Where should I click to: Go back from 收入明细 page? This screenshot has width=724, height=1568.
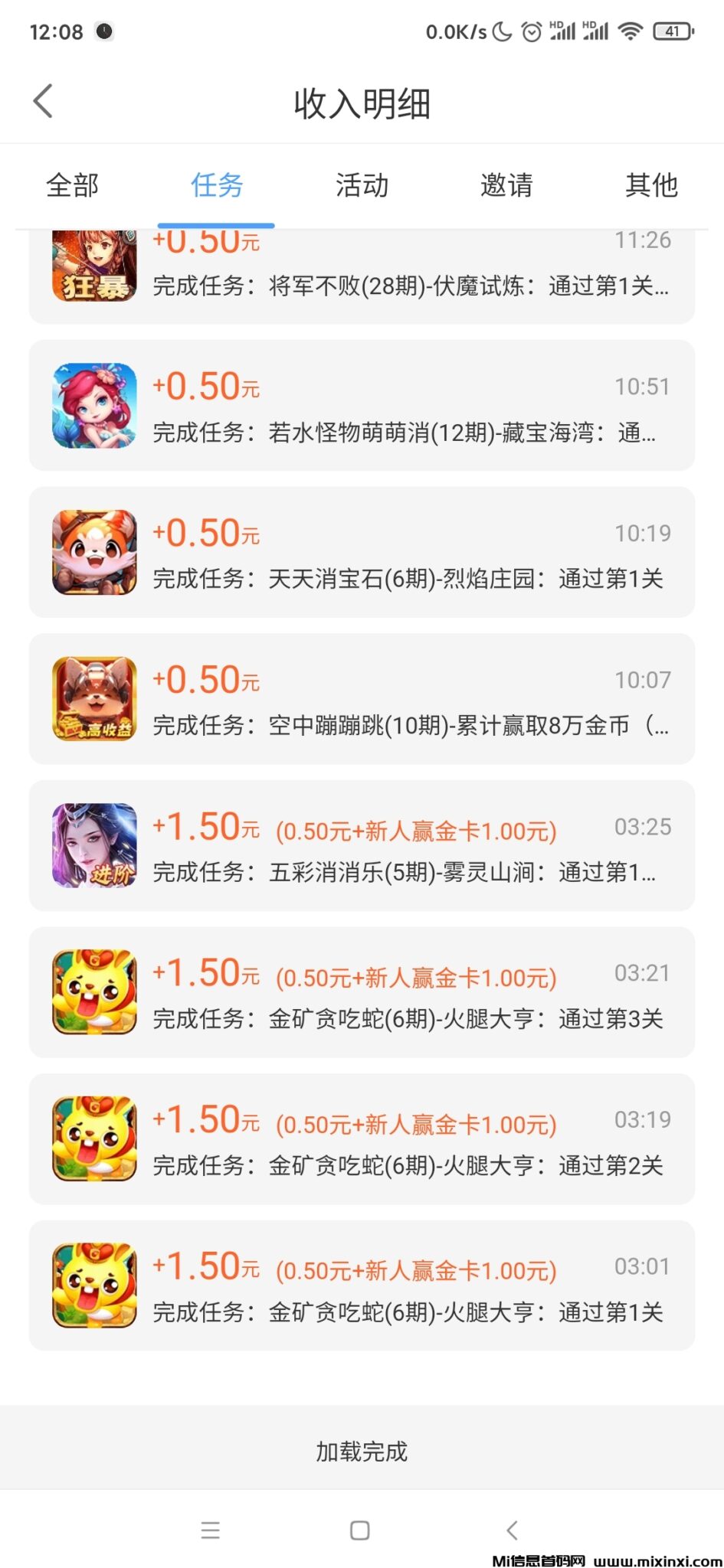pyautogui.click(x=44, y=101)
